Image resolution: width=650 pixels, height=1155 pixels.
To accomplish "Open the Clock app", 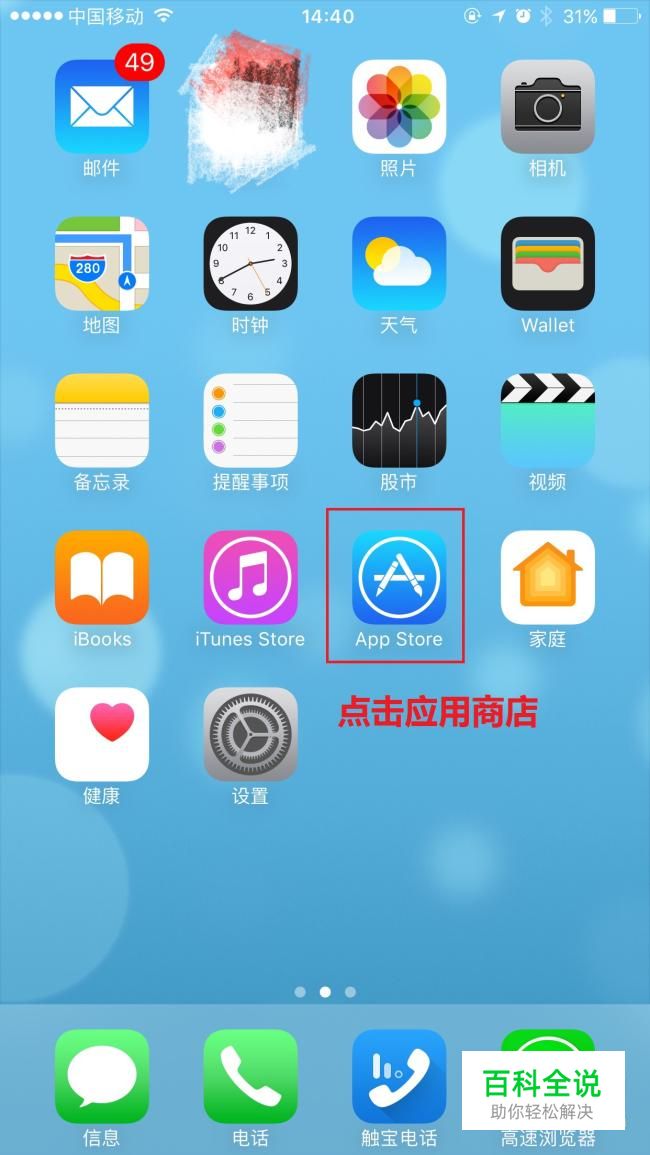I will (250, 264).
